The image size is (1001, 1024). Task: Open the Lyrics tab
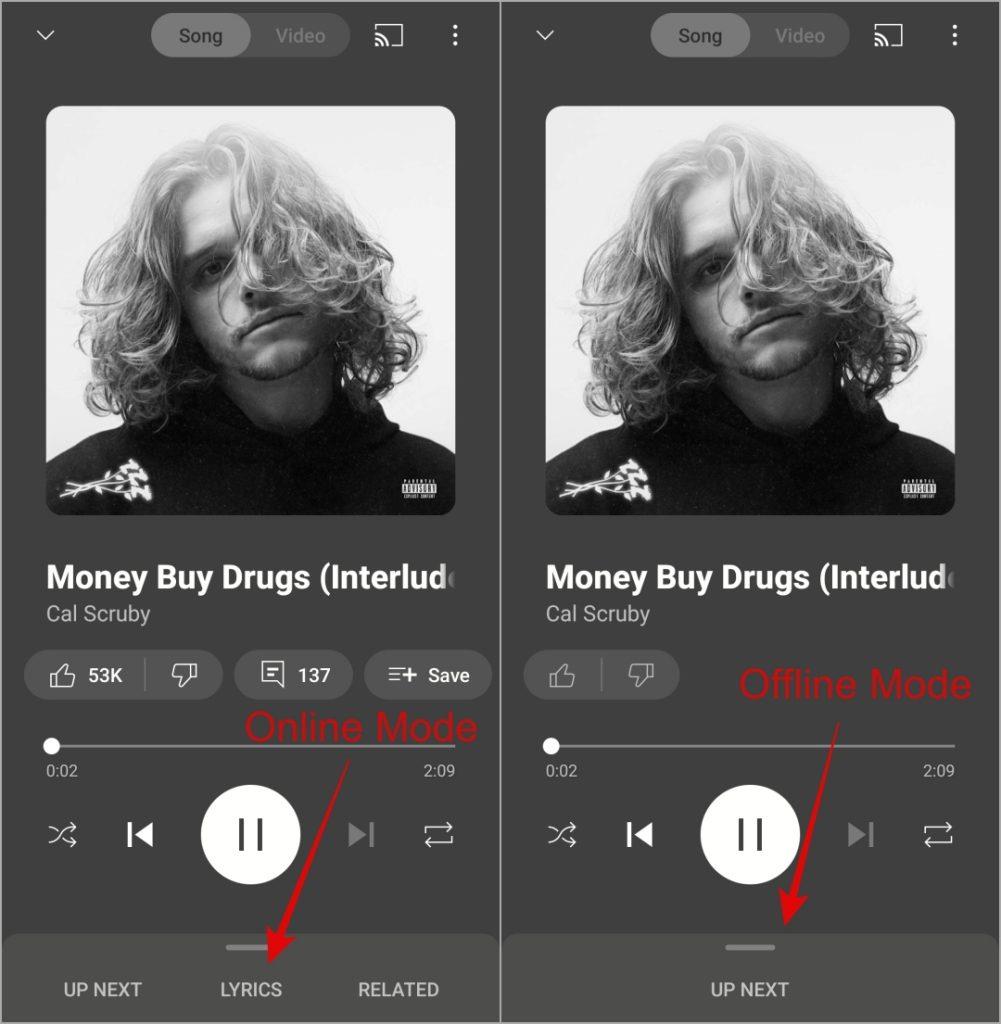pyautogui.click(x=251, y=989)
